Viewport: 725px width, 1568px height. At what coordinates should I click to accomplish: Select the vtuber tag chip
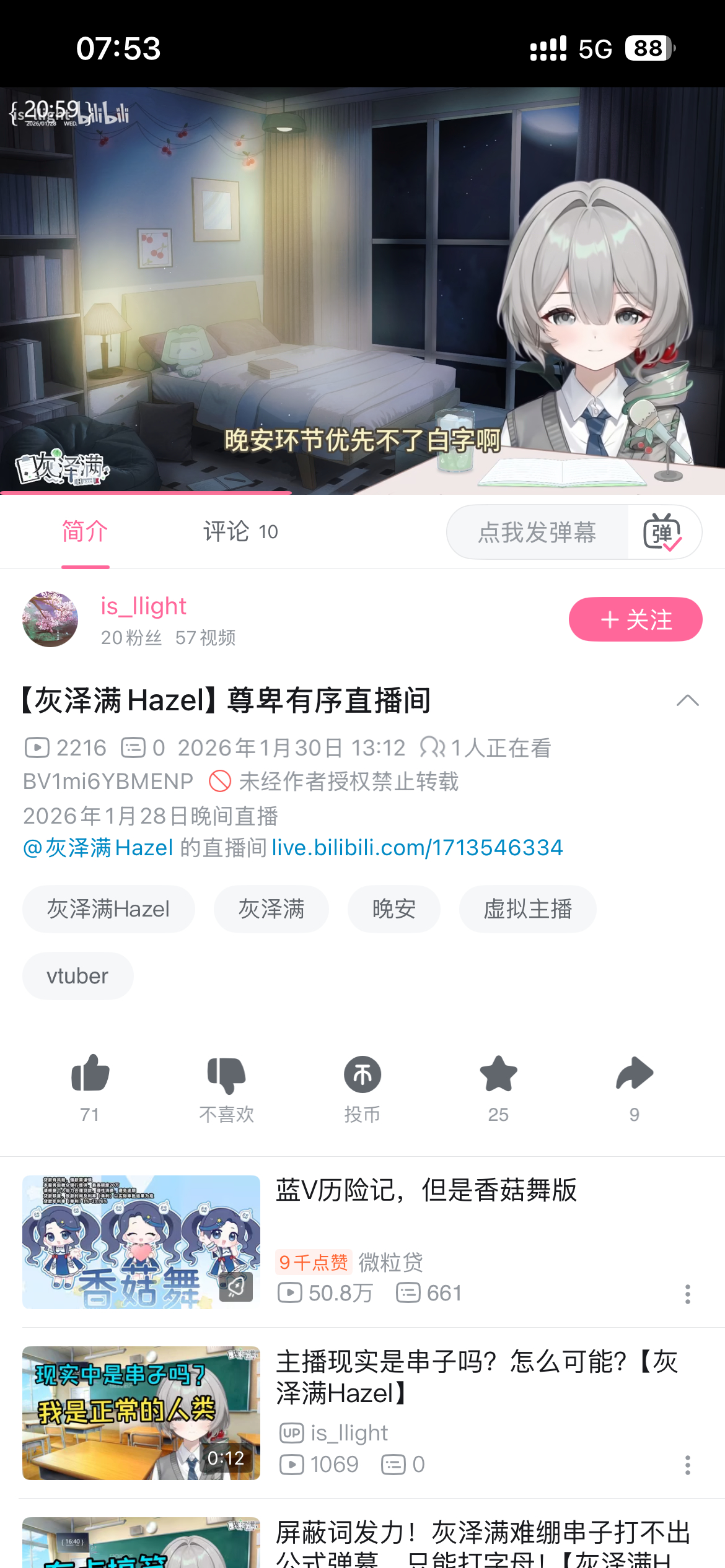tap(77, 976)
